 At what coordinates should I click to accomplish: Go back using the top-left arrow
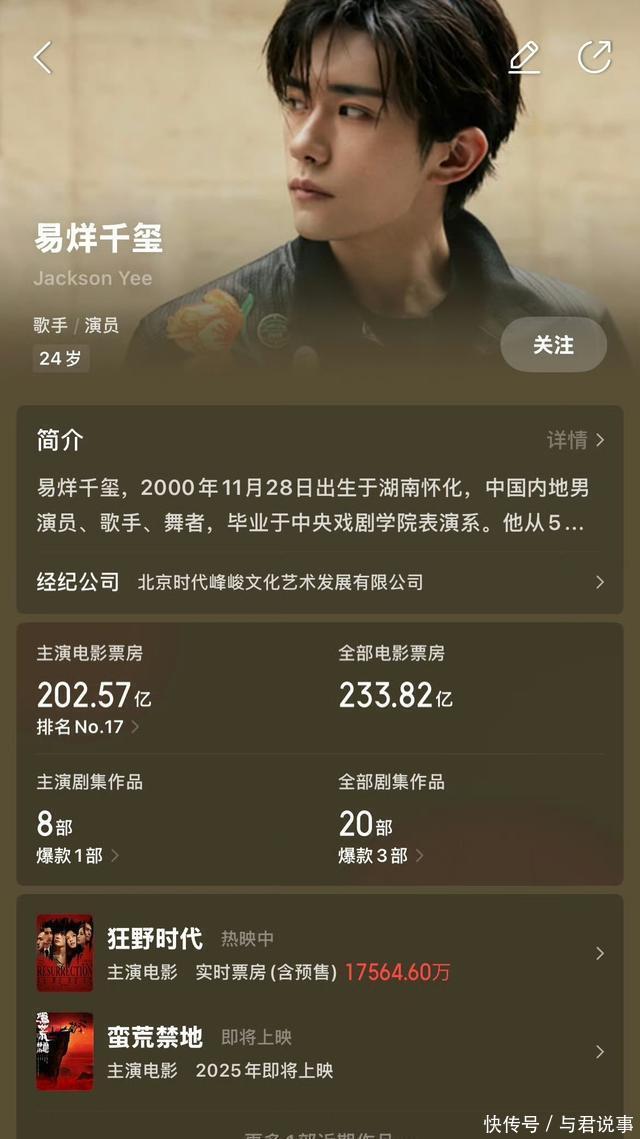pos(42,57)
